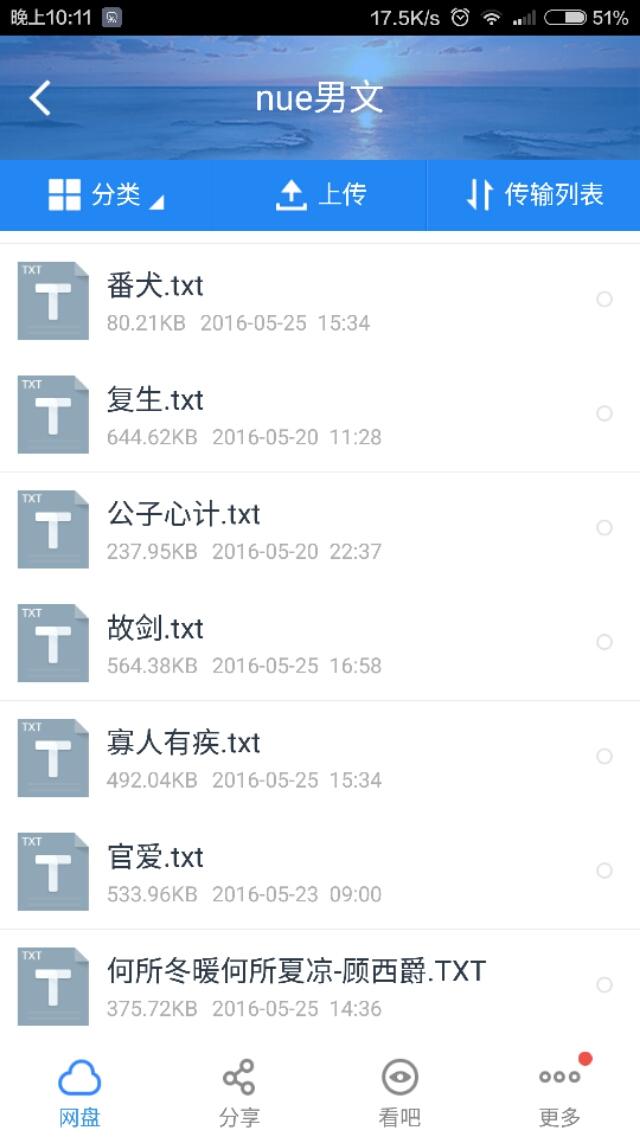Check the circle beside 复生.txt
This screenshot has height=1137, width=640.
604,413
